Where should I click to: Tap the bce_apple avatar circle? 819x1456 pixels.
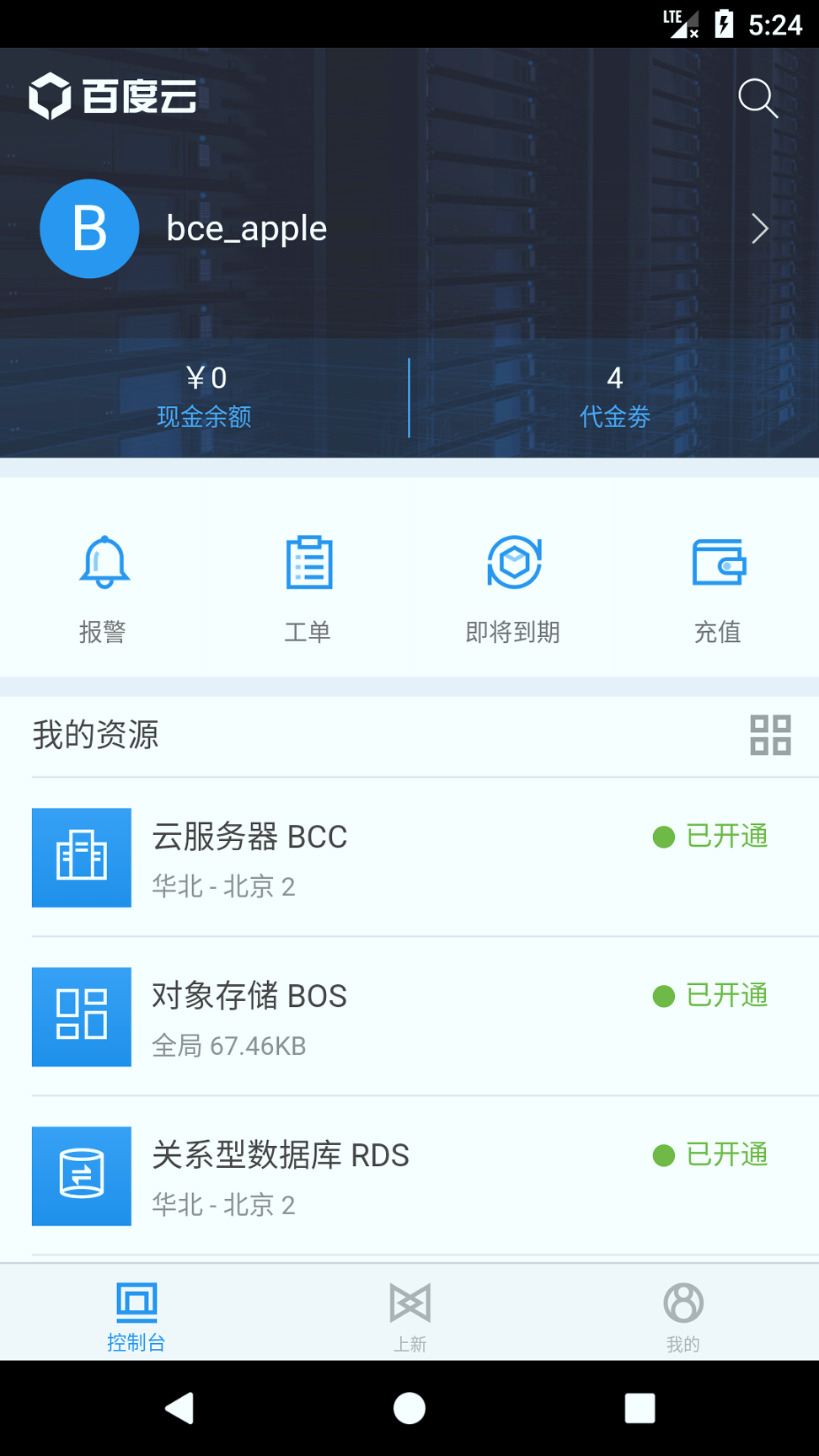89,228
